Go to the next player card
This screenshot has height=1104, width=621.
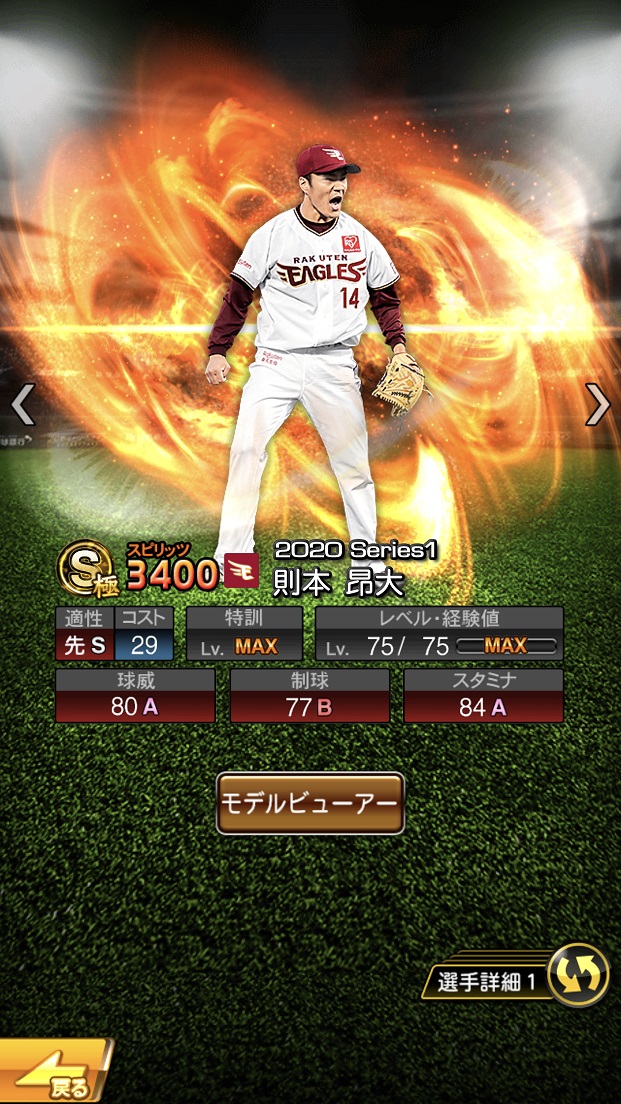pos(597,404)
